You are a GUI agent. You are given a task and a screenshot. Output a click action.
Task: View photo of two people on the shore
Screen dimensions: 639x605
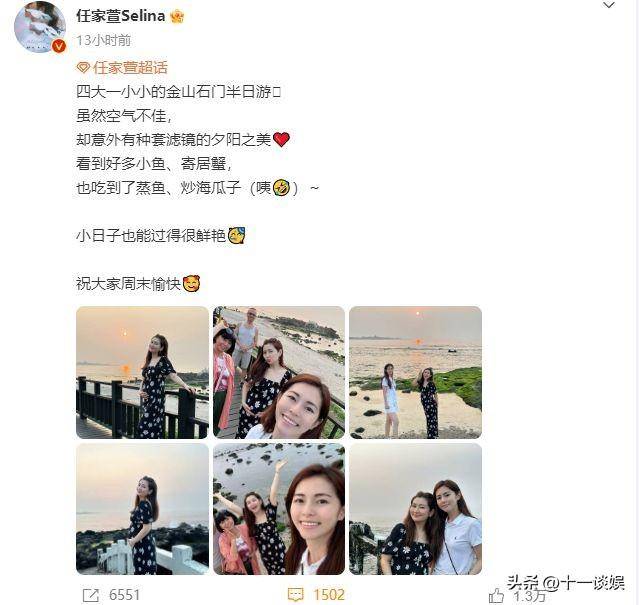point(415,372)
